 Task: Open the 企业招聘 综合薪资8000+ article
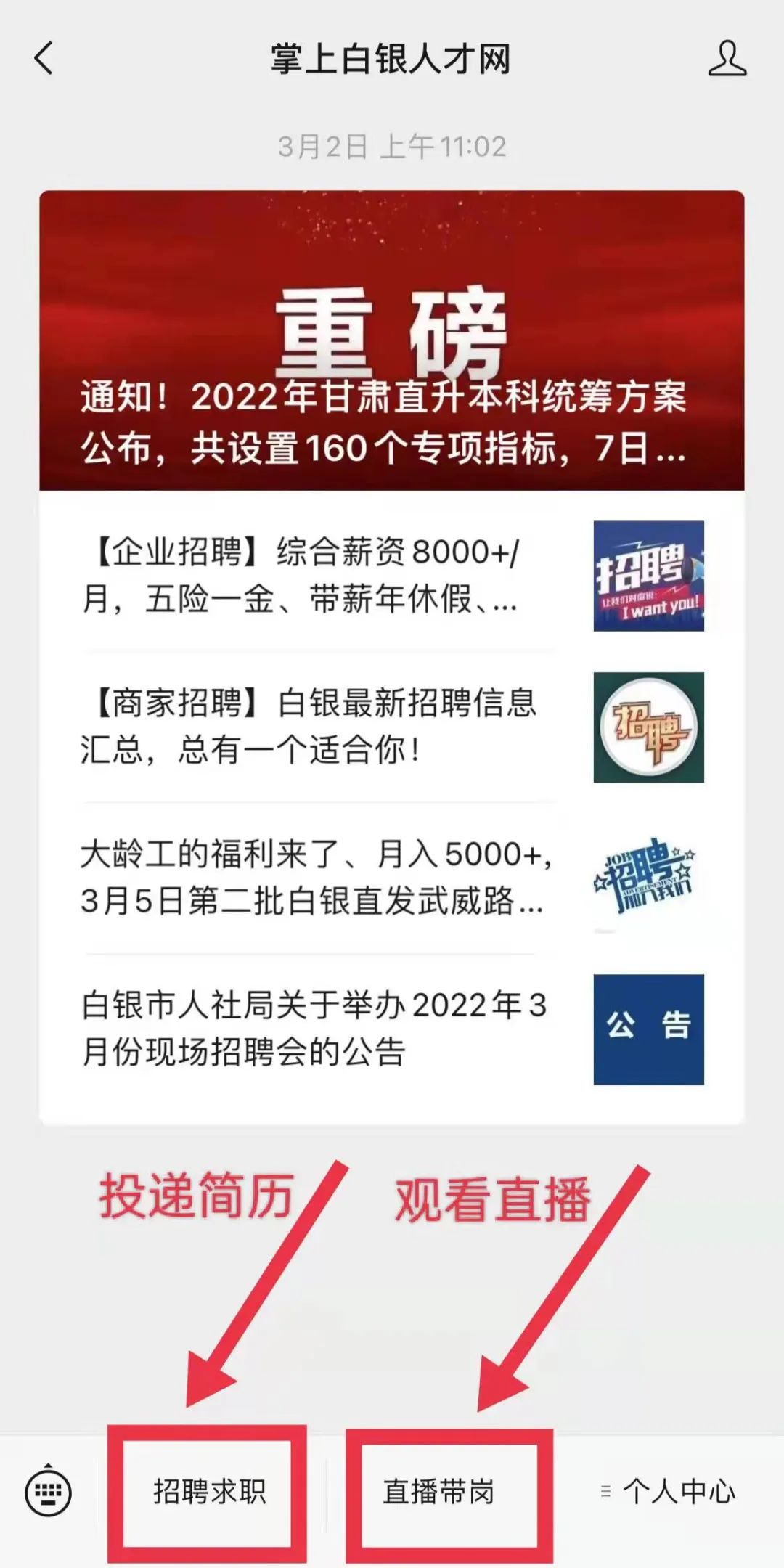coord(305,577)
